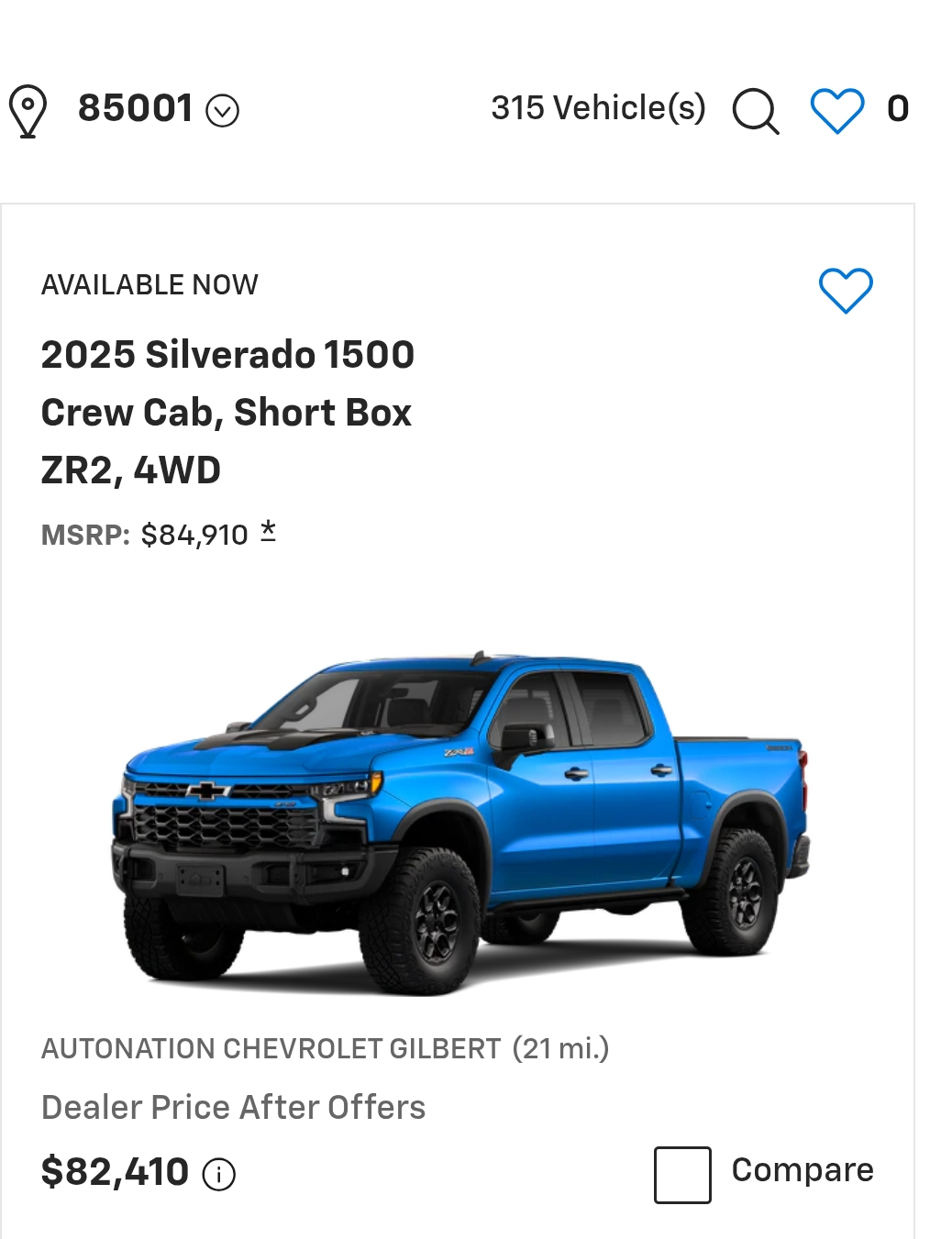952x1239 pixels.
Task: Check the Compare checkbox
Action: (x=682, y=1174)
